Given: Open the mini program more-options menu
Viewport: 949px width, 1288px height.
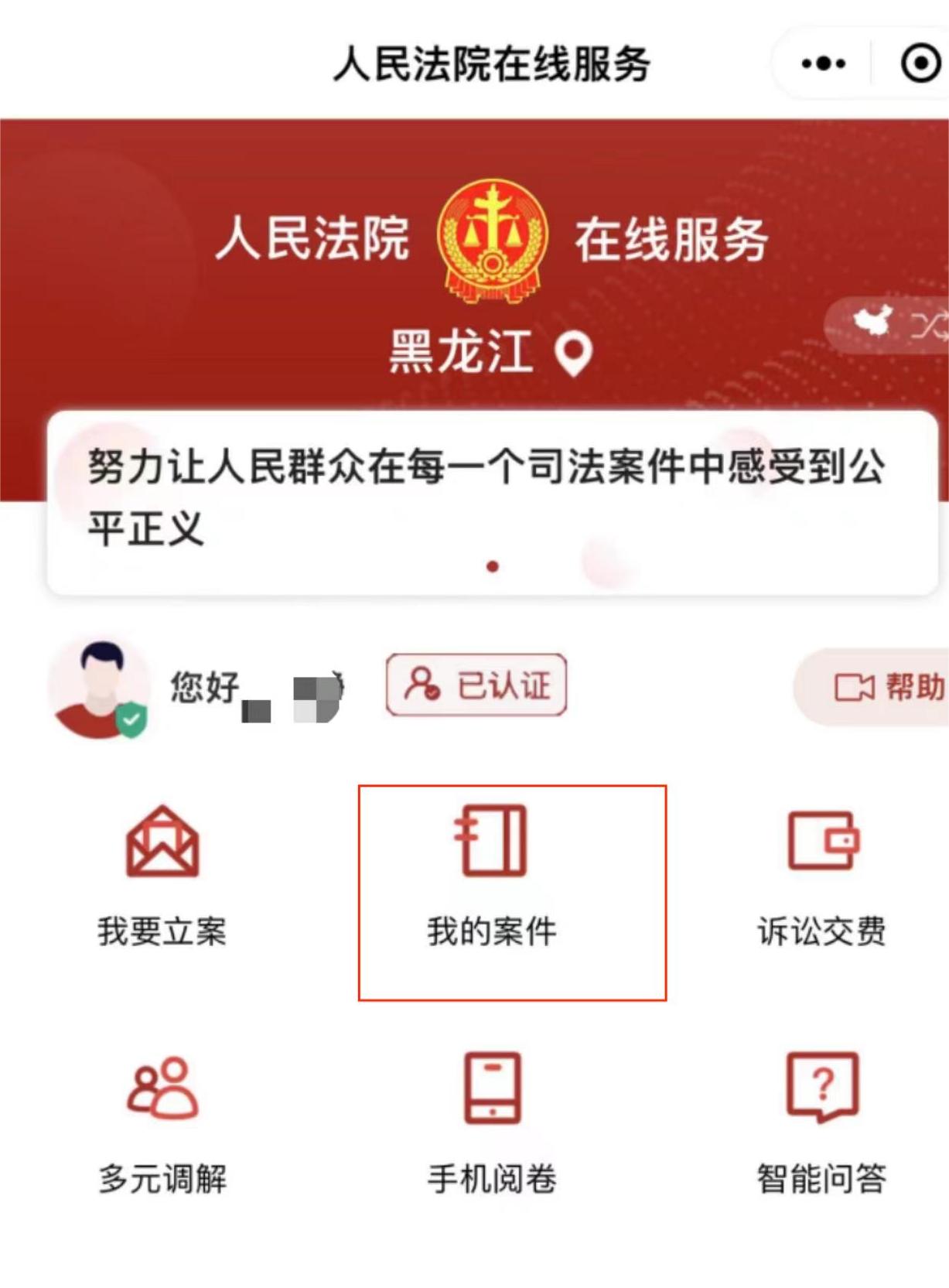Looking at the screenshot, I should (823, 63).
